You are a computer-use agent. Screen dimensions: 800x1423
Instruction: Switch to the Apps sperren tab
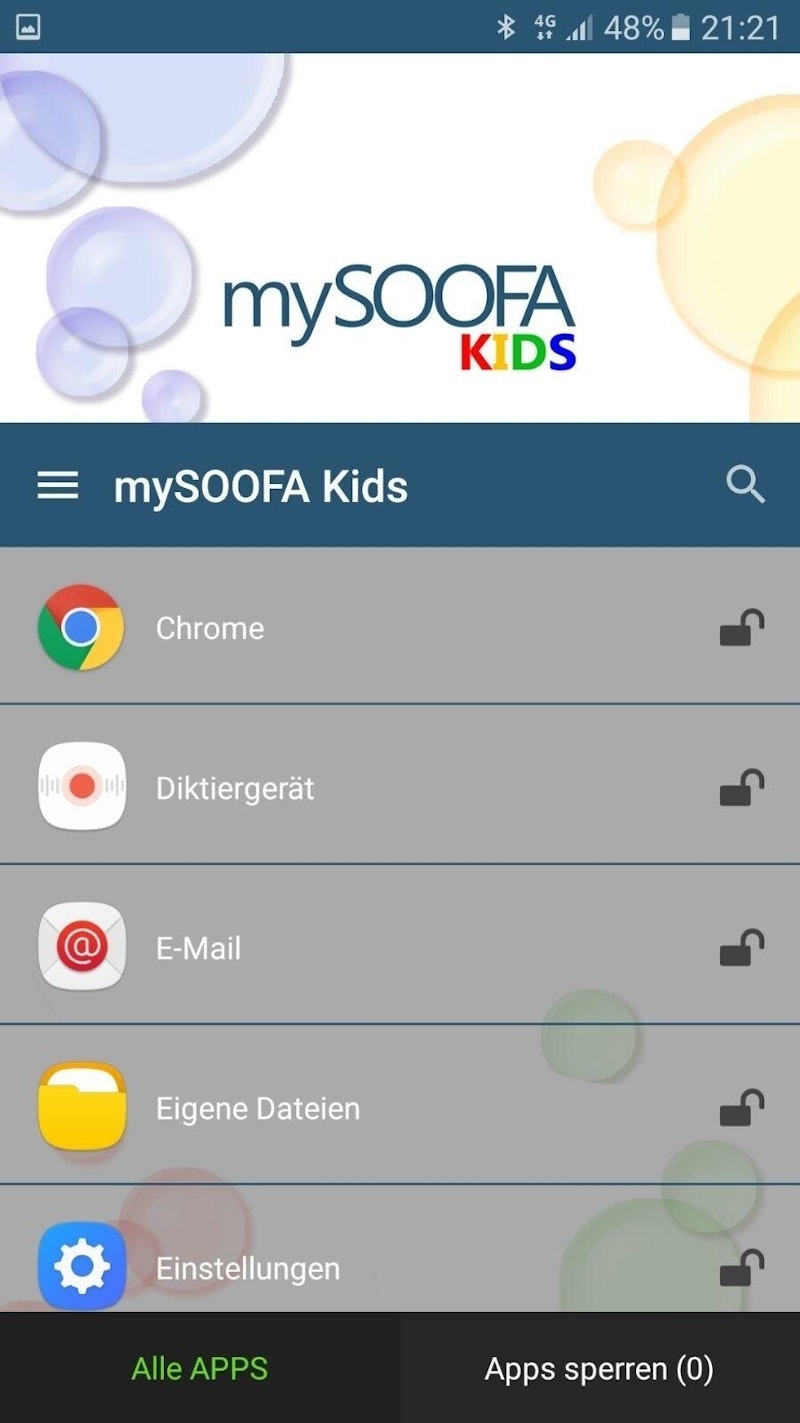[x=600, y=1368]
